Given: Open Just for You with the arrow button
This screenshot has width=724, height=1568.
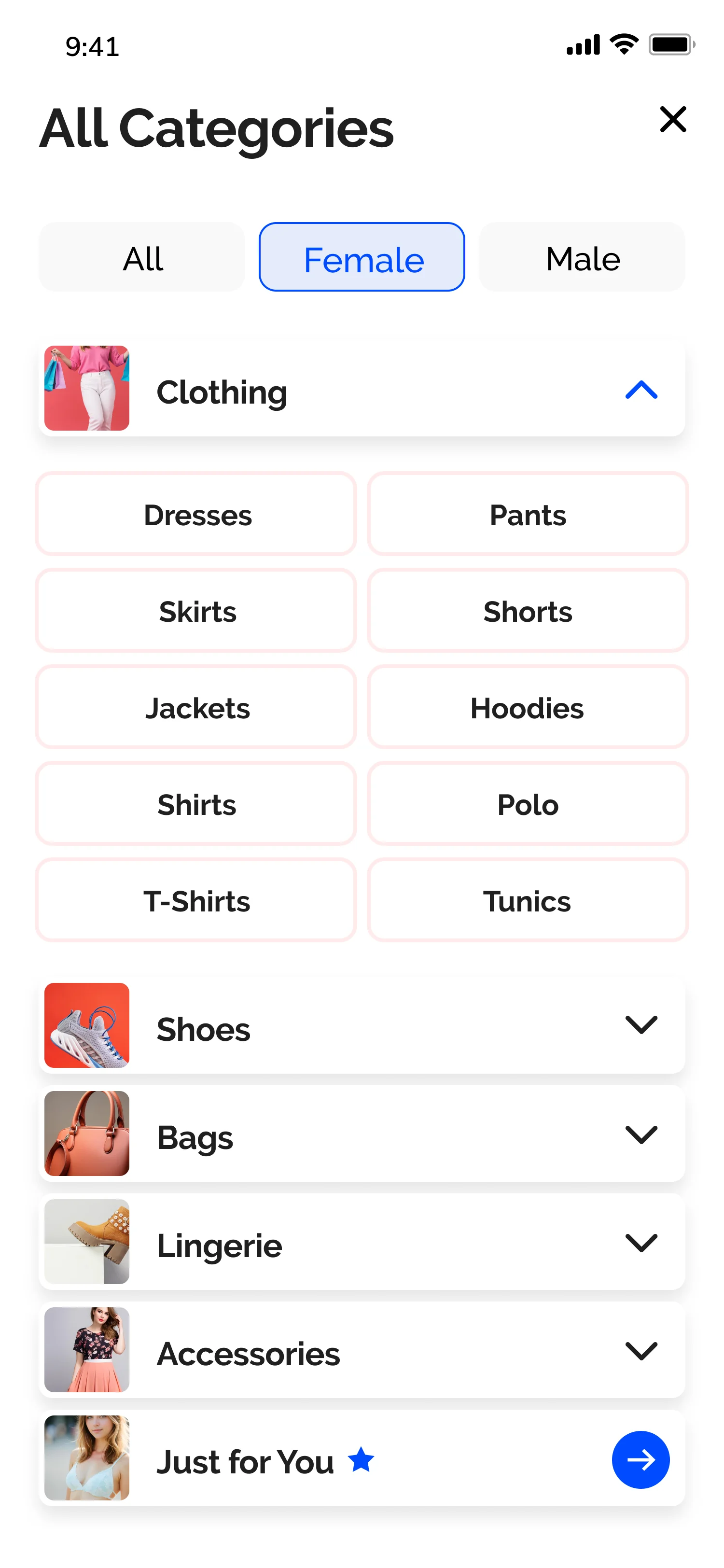Looking at the screenshot, I should click(x=640, y=1459).
